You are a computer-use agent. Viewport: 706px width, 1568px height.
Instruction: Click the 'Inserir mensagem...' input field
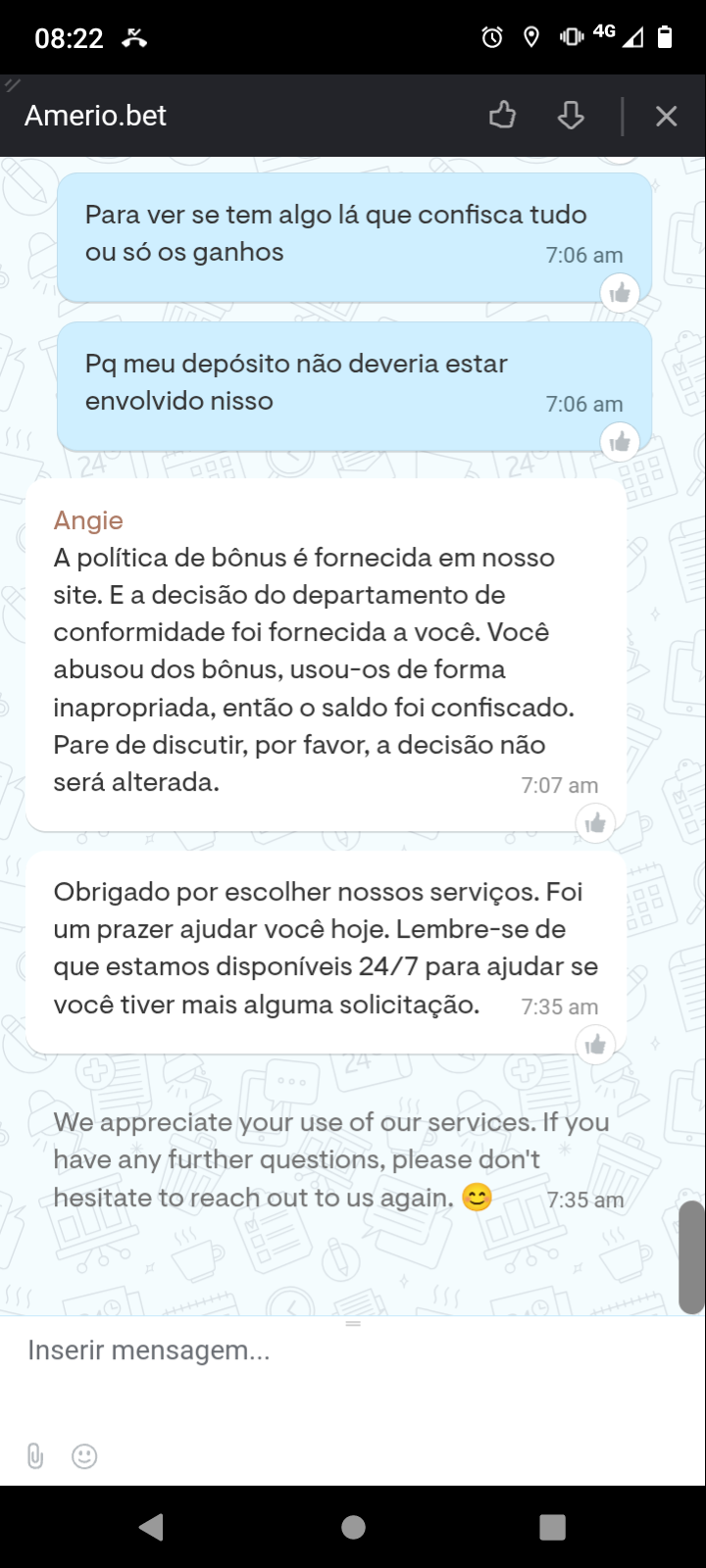pyautogui.click(x=294, y=1350)
